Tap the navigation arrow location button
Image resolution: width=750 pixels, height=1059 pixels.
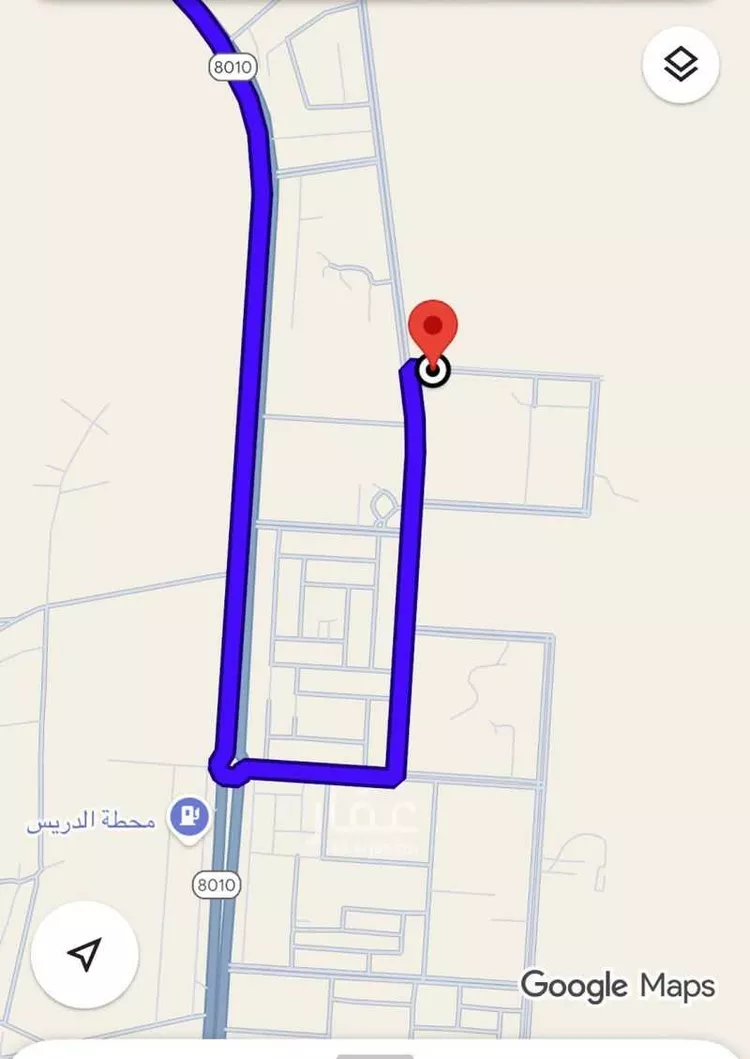[84, 953]
